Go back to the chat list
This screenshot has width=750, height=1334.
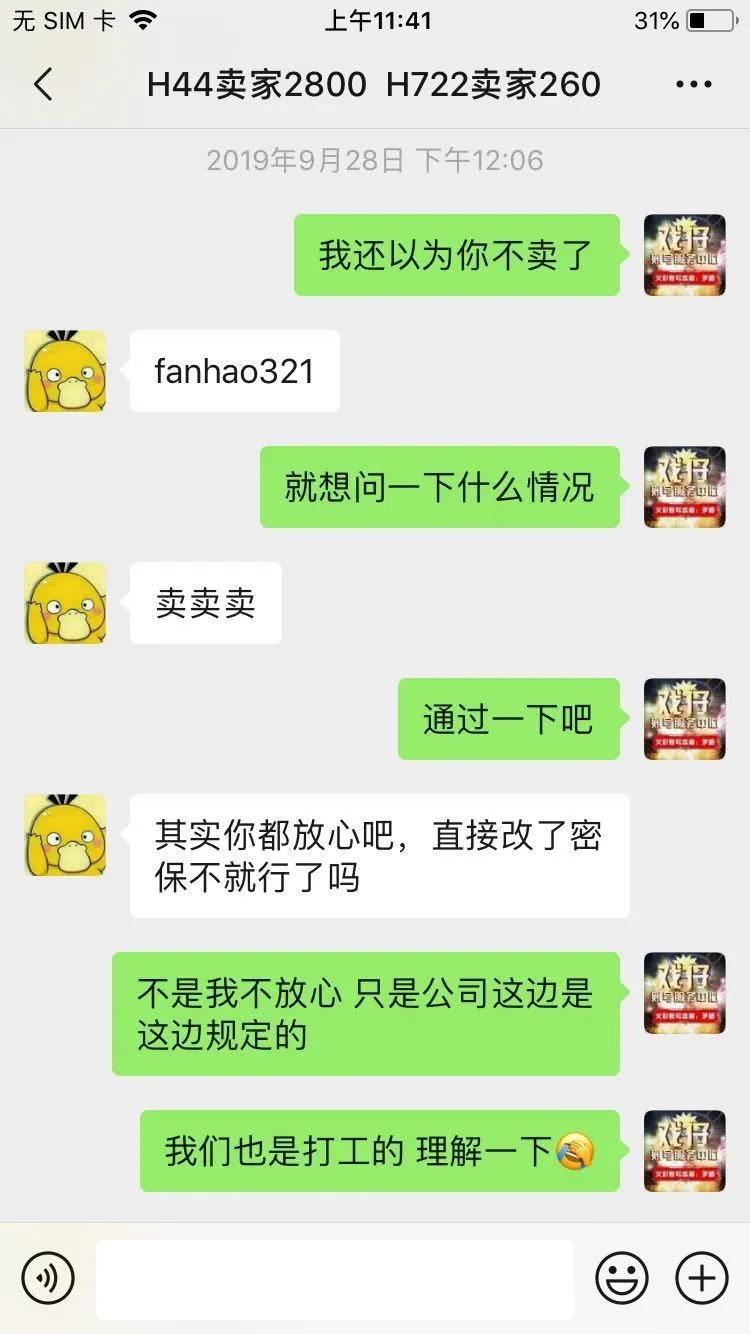[x=42, y=84]
